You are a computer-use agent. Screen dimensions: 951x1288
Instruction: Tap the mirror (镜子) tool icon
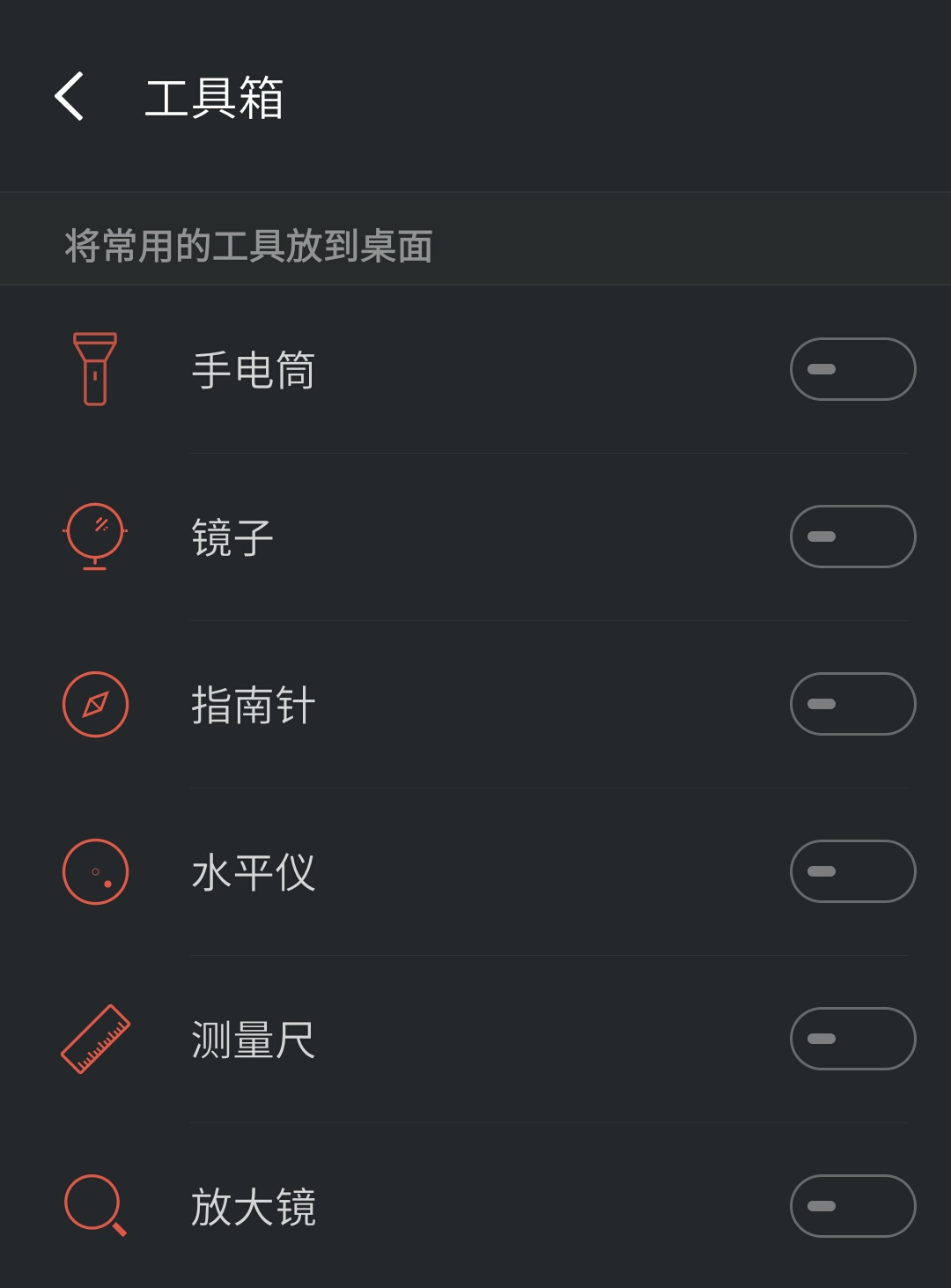pos(94,537)
